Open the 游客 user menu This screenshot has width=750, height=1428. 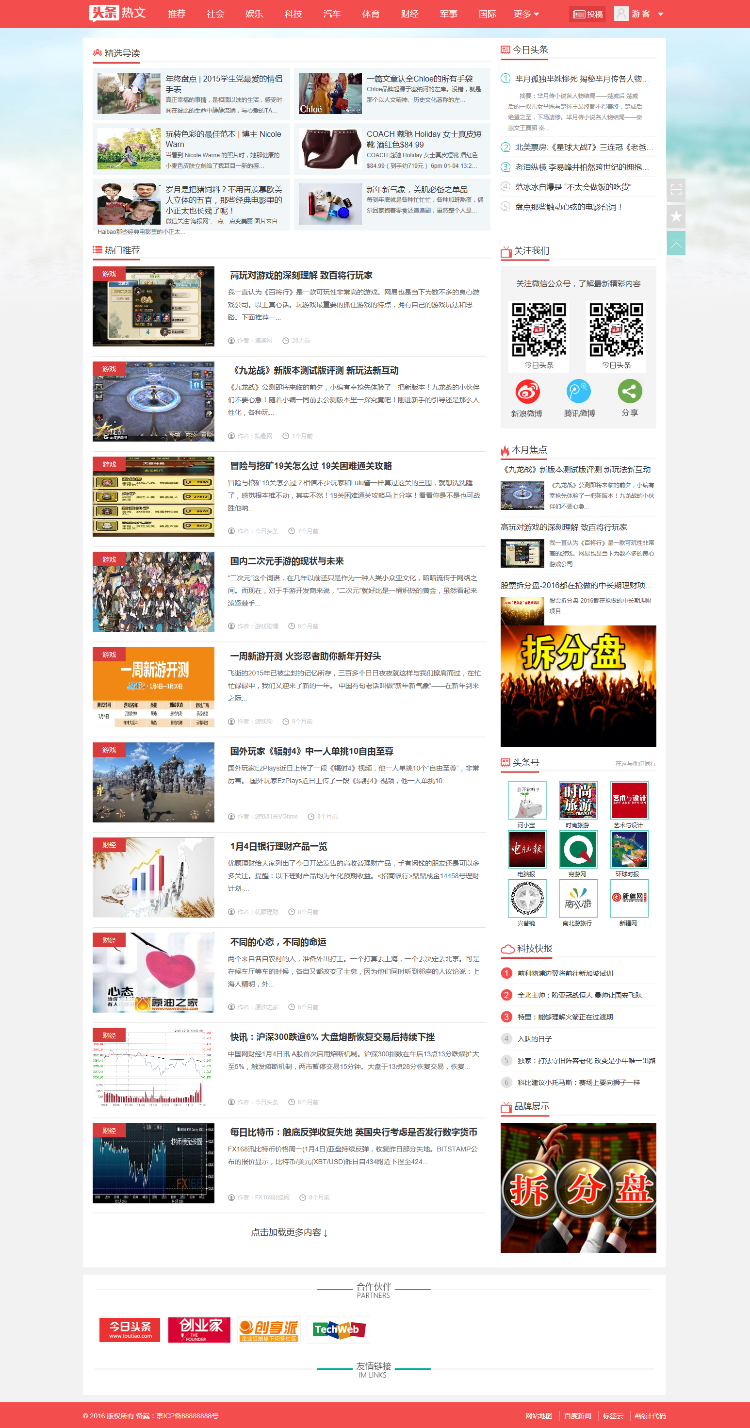[640, 14]
